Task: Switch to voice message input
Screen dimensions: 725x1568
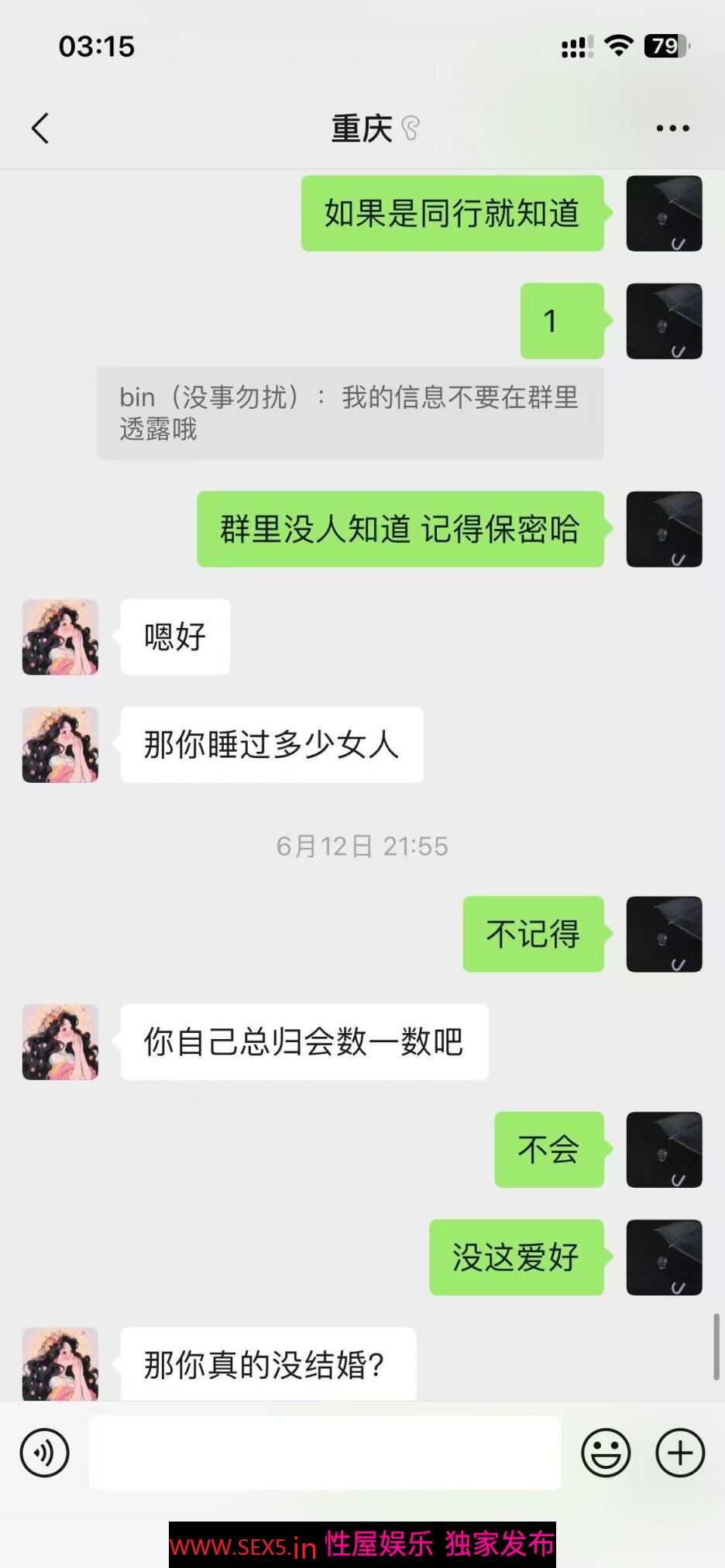Action: (45, 1453)
